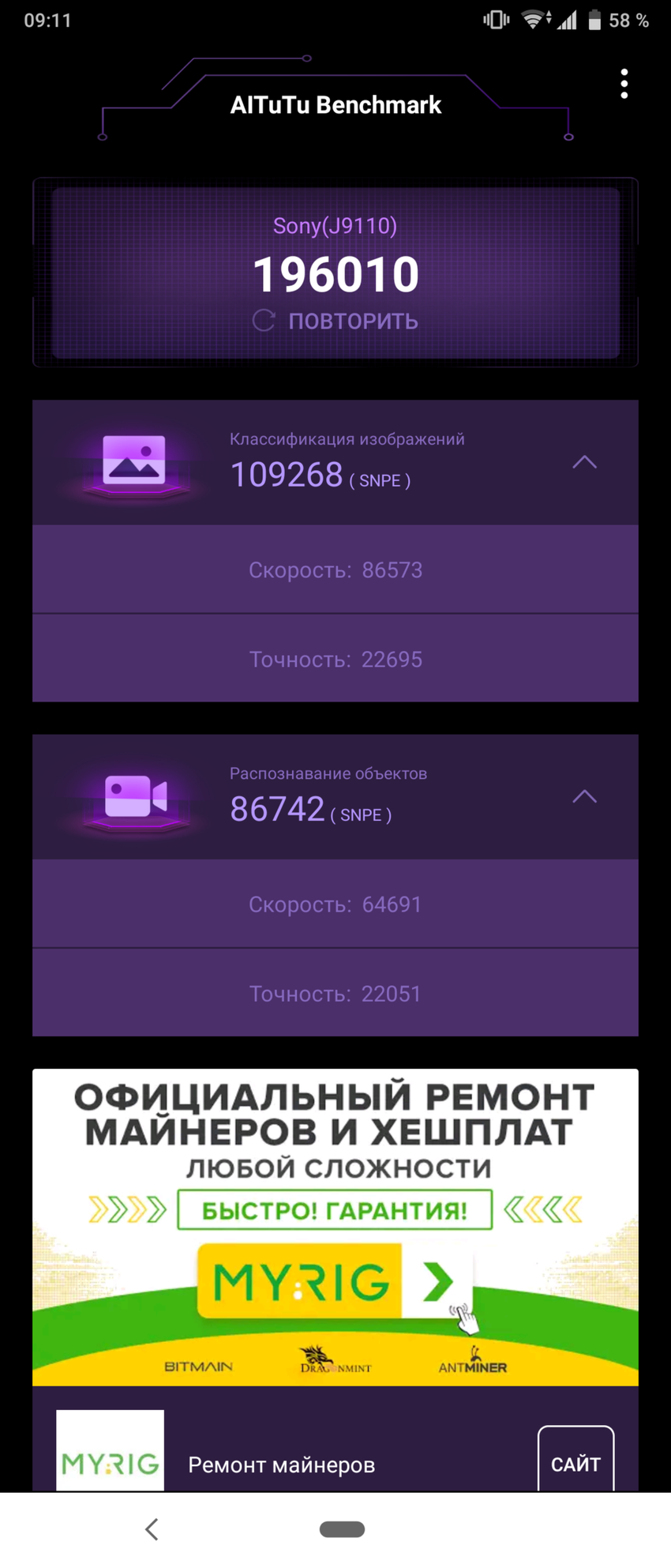Collapse the Распознавание объектов section
Viewport: 671px width, 1568px height.
point(584,796)
